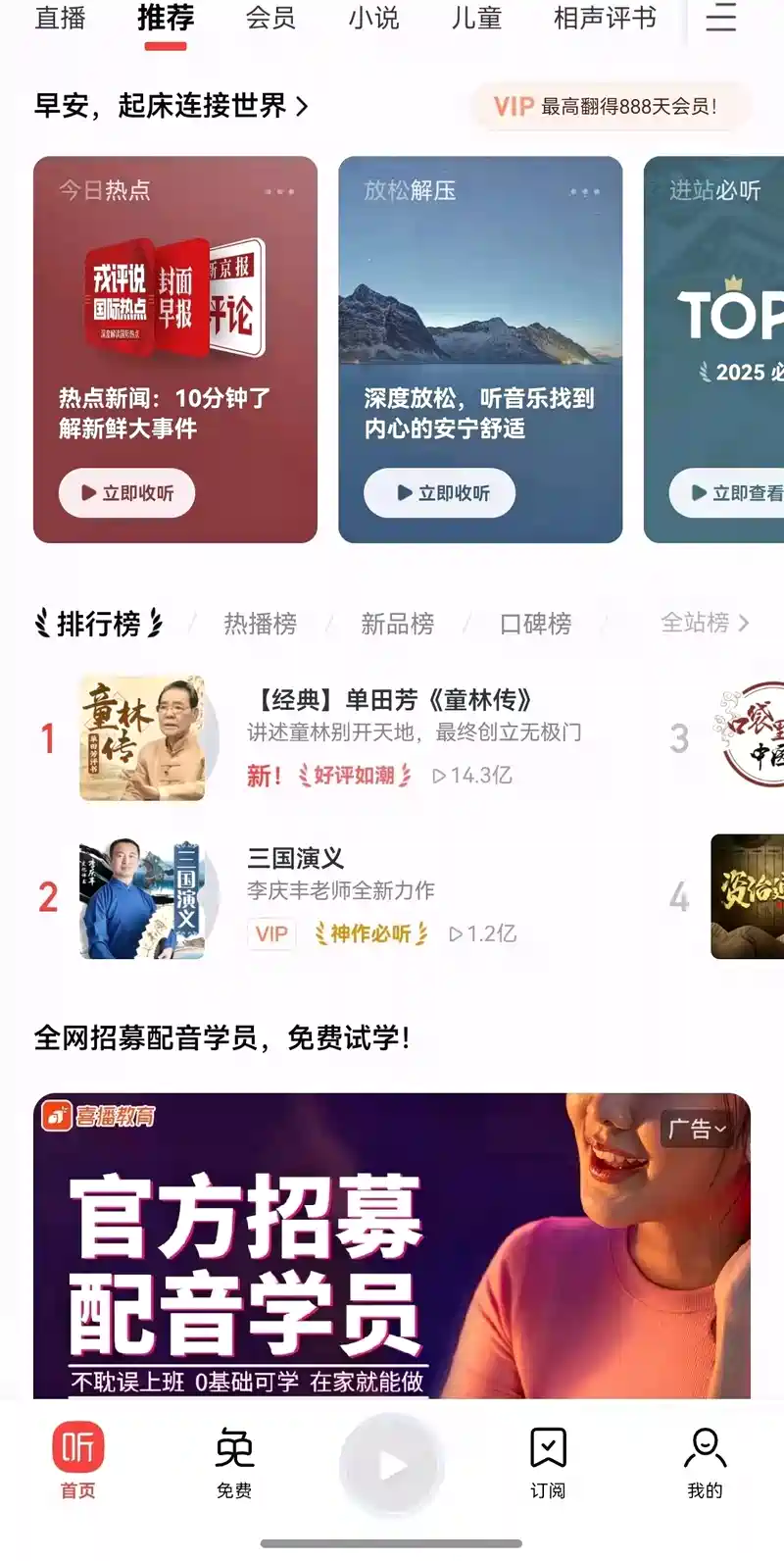Select the 小说 tab
Viewport: 784px width, 1561px height.
tap(373, 18)
